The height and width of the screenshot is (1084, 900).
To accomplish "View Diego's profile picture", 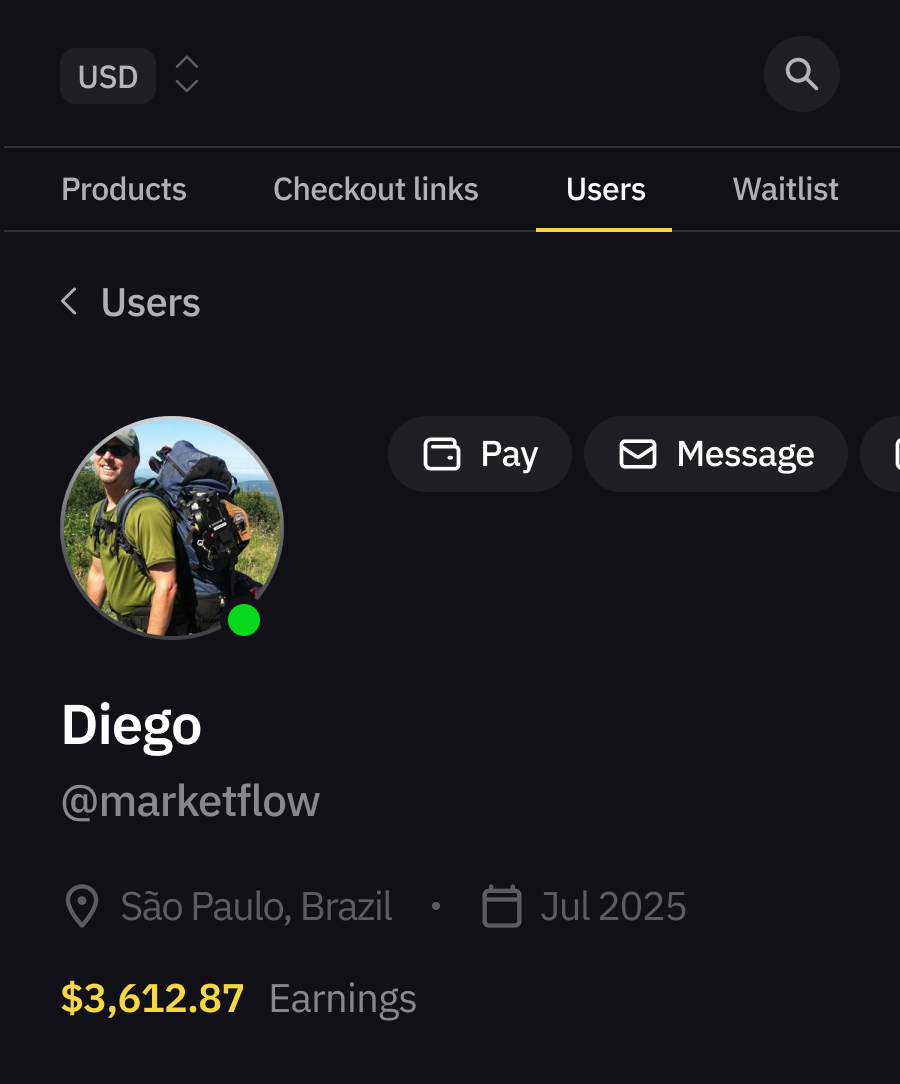I will (x=172, y=527).
